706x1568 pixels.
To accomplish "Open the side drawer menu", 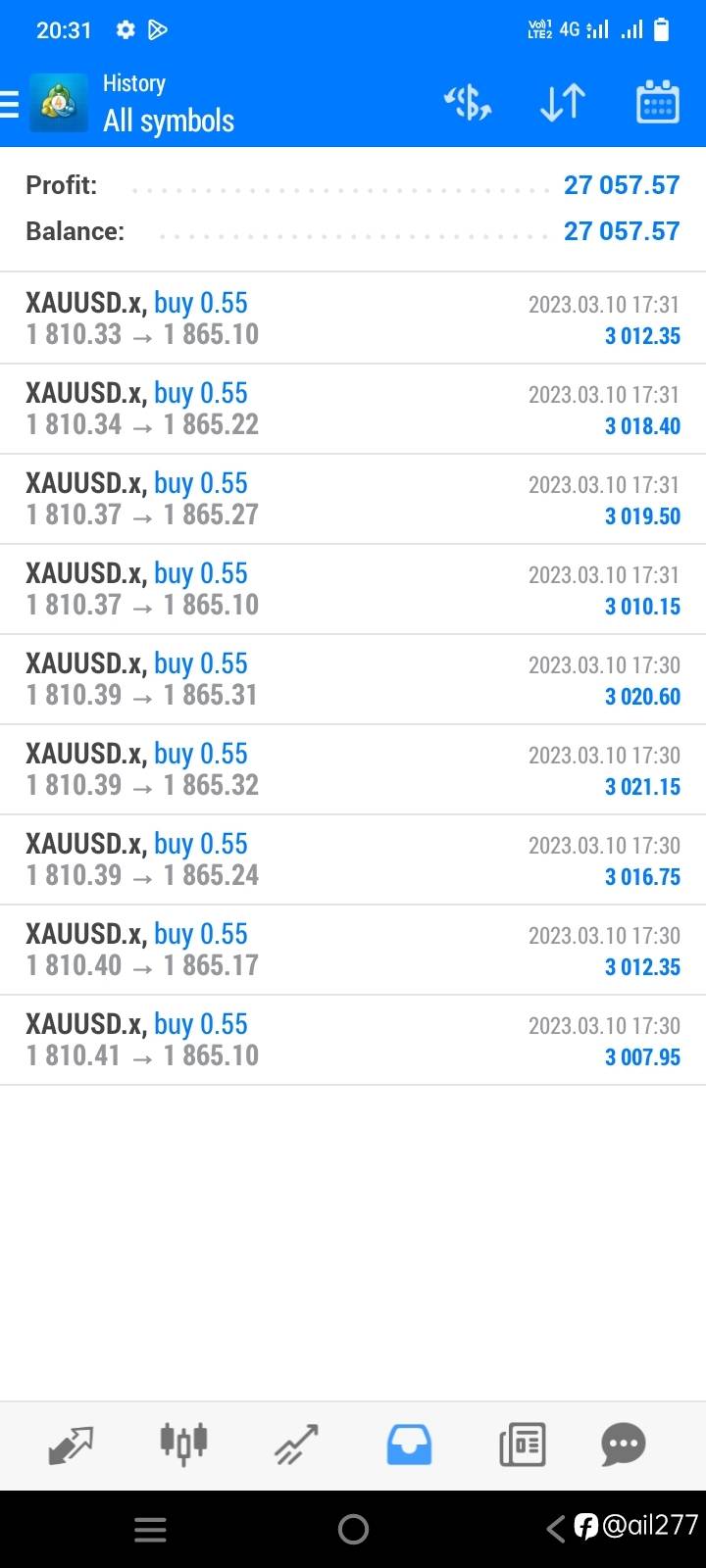I will [9, 103].
